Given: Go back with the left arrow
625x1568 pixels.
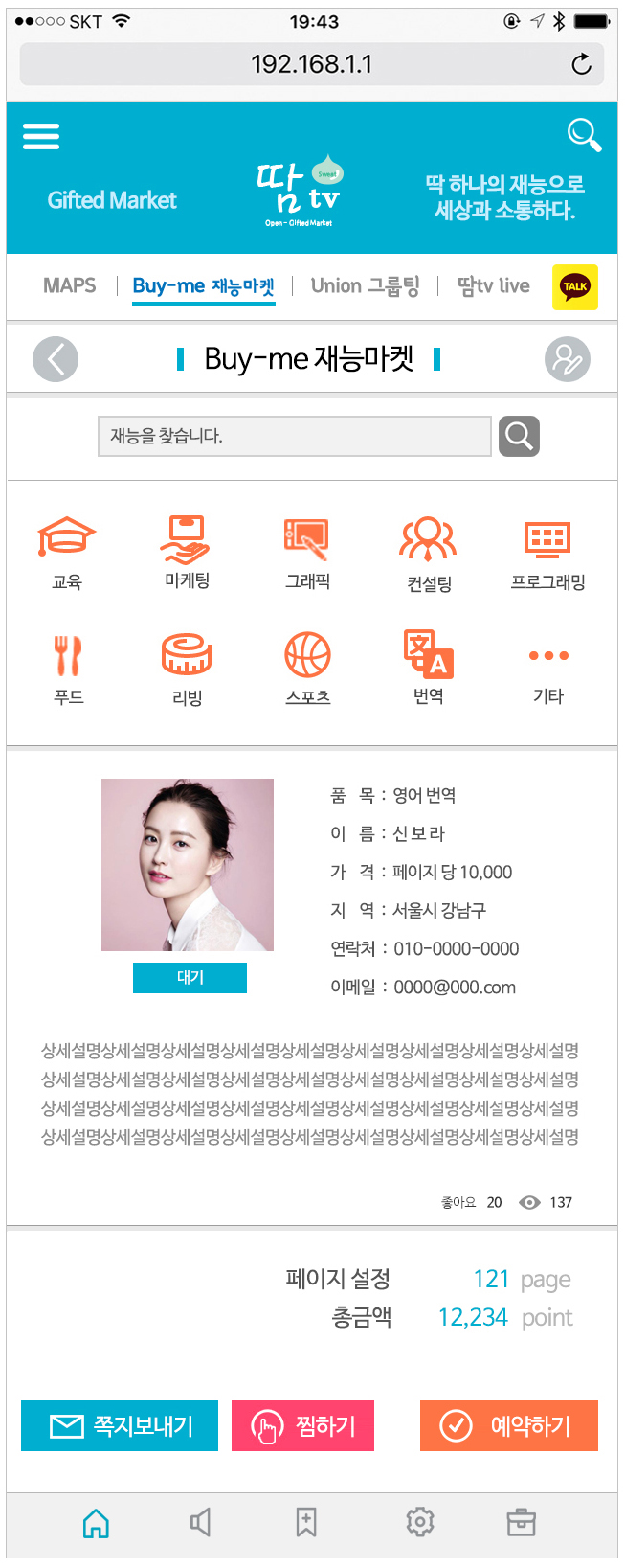Looking at the screenshot, I should pyautogui.click(x=56, y=360).
